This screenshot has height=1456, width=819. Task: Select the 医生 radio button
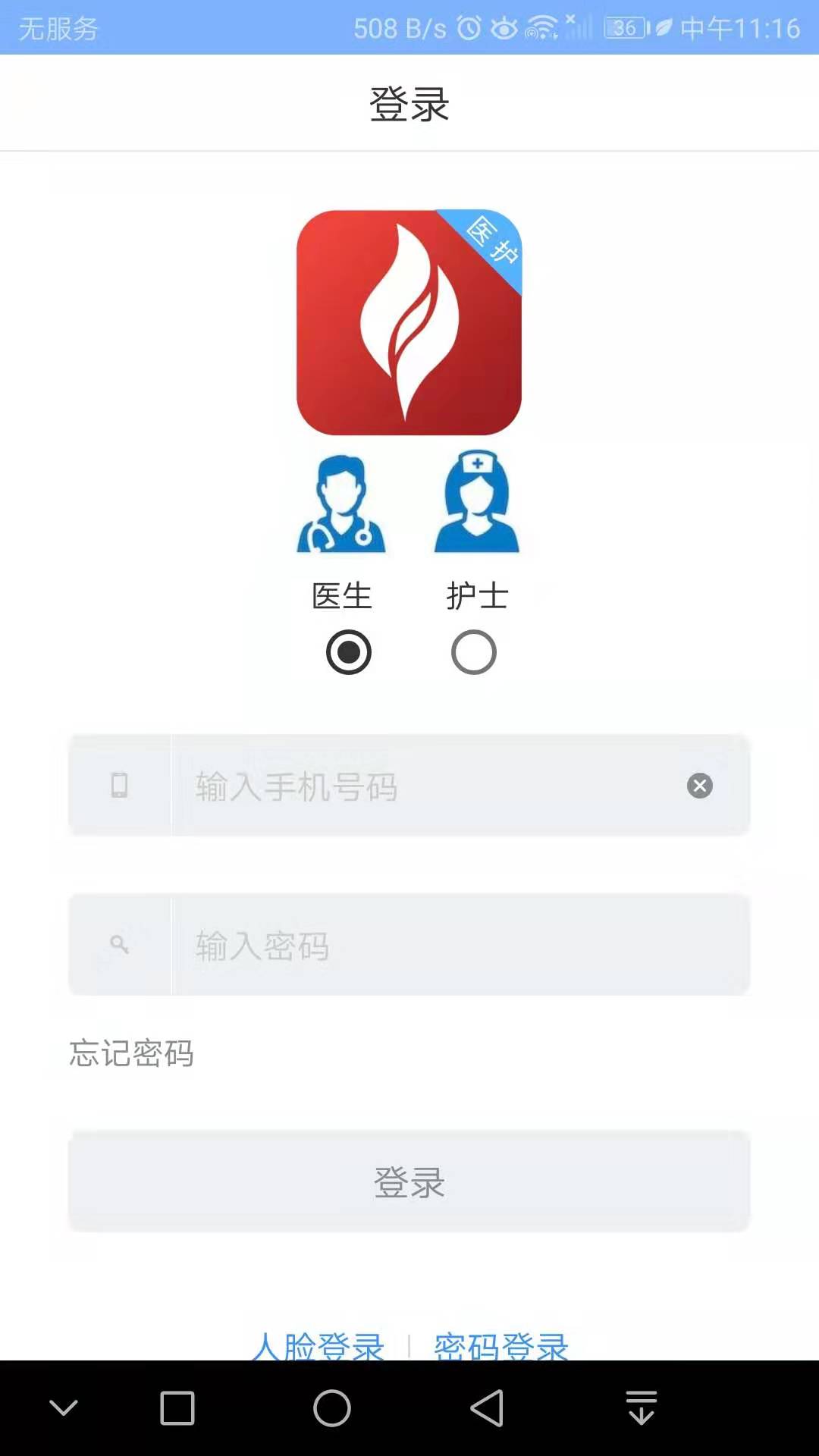(348, 652)
